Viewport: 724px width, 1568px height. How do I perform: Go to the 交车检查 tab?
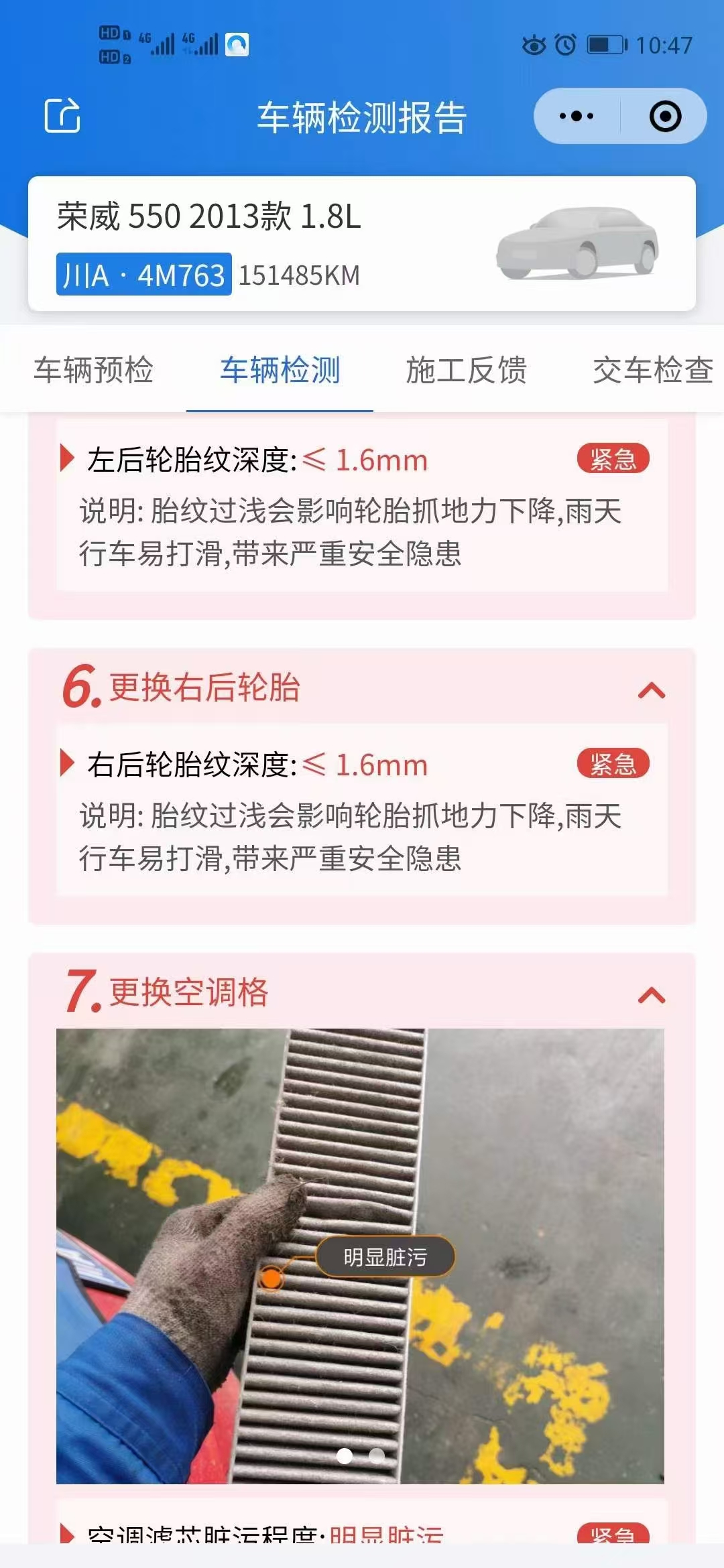[652, 370]
